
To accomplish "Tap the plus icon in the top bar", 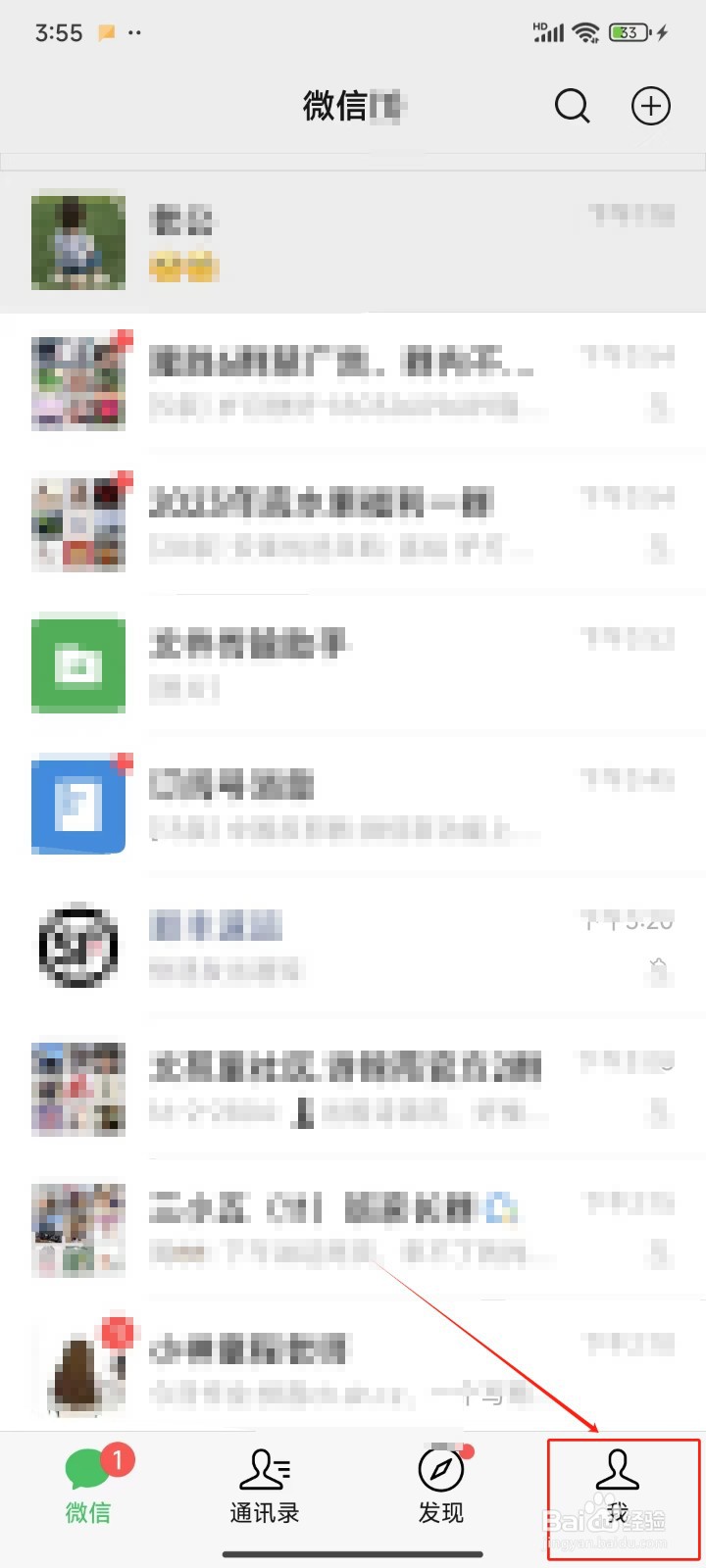I will click(650, 107).
